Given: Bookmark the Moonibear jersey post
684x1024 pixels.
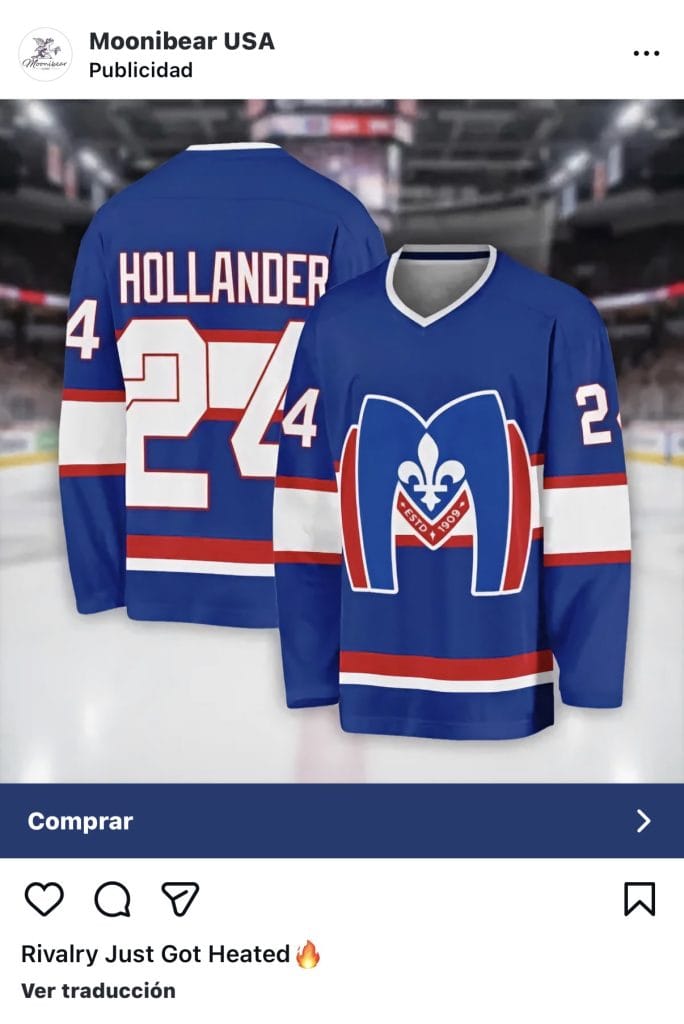Looking at the screenshot, I should (x=639, y=898).
